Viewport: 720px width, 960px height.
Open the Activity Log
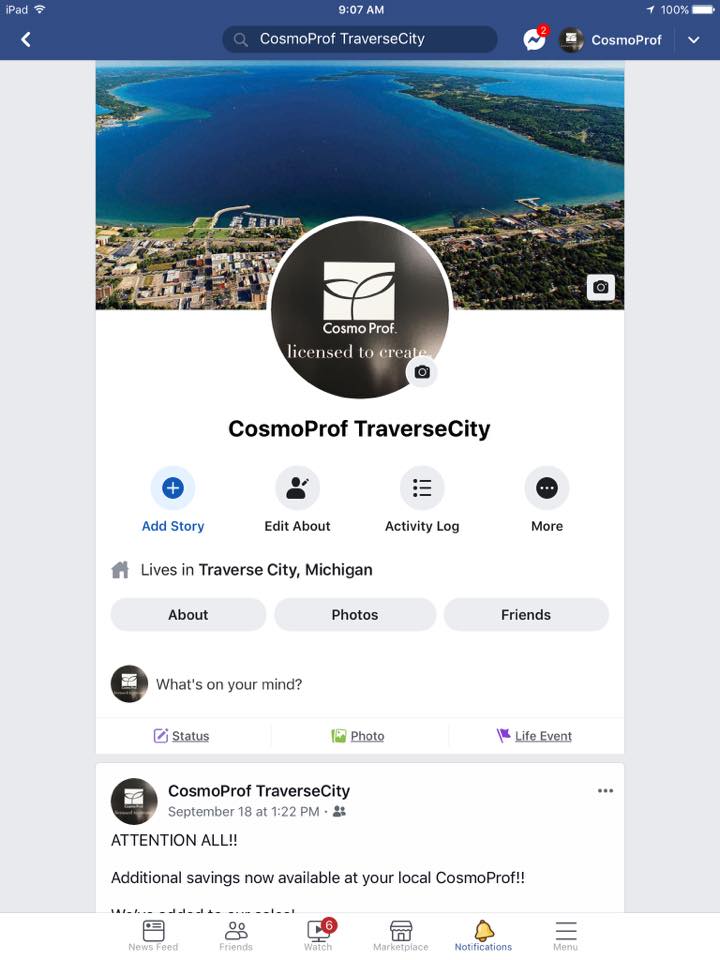pyautogui.click(x=422, y=499)
